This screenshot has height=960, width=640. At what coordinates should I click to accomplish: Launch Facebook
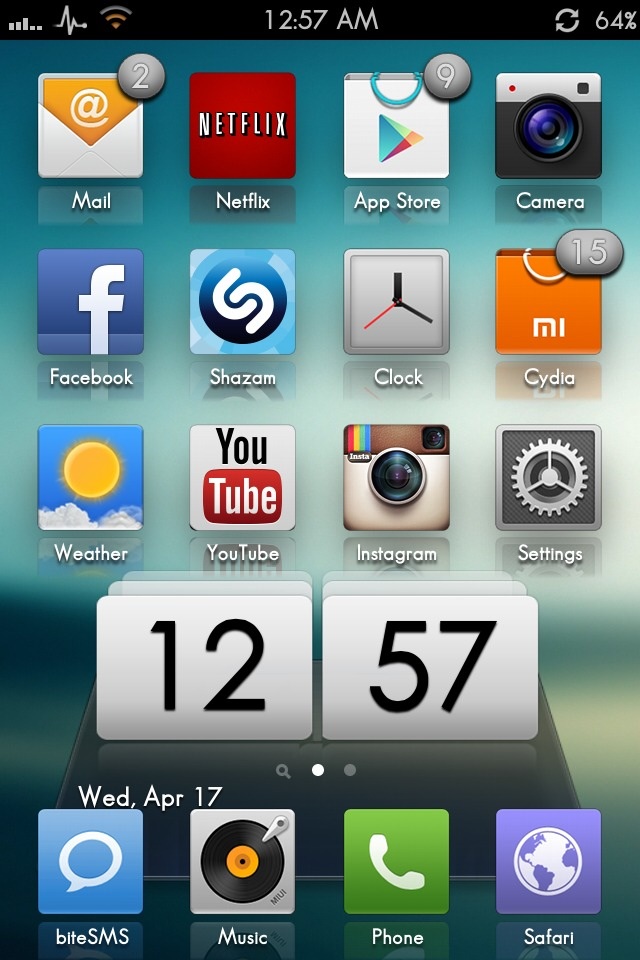click(90, 302)
